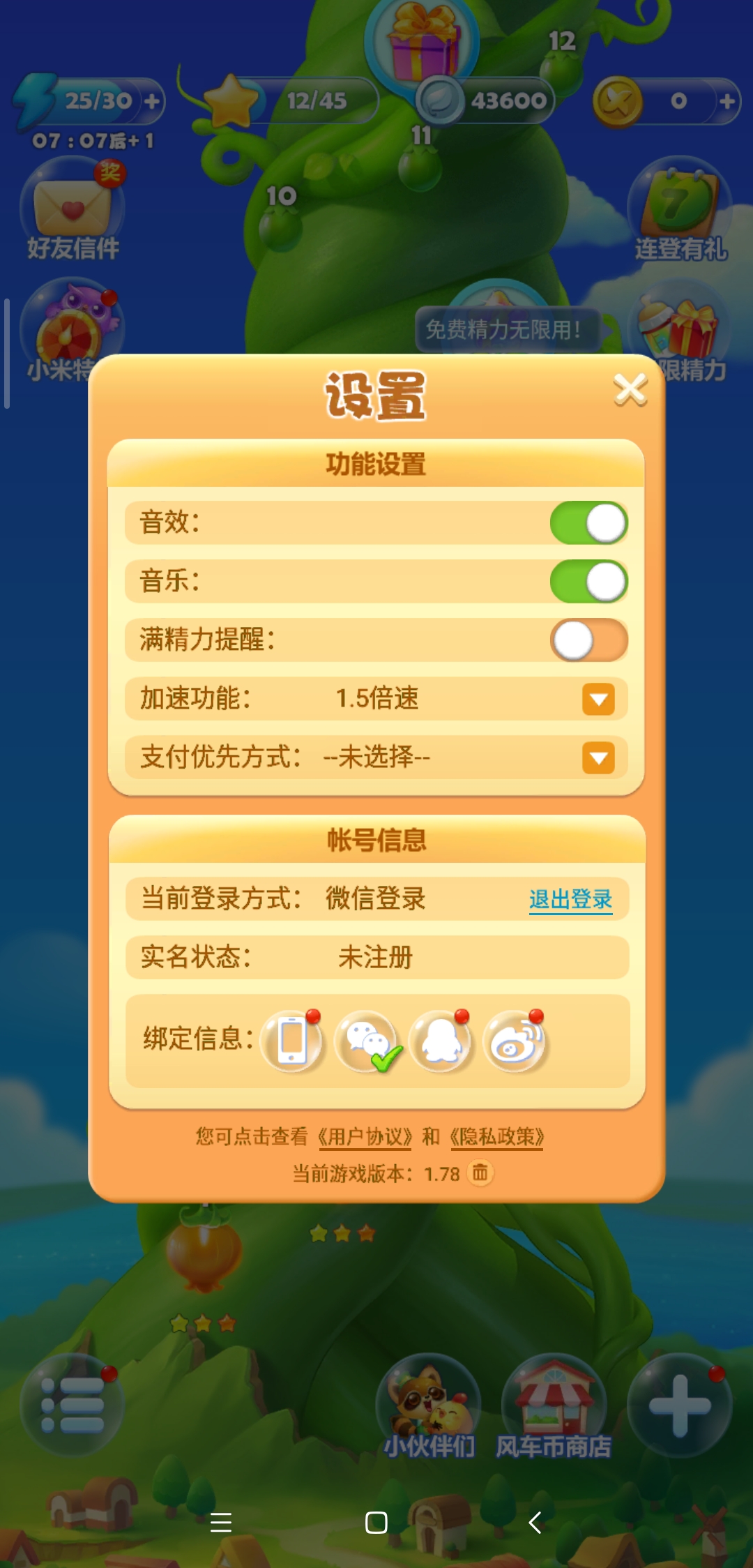Tap the phone binding icon
Viewport: 753px width, 1568px height.
(293, 1039)
